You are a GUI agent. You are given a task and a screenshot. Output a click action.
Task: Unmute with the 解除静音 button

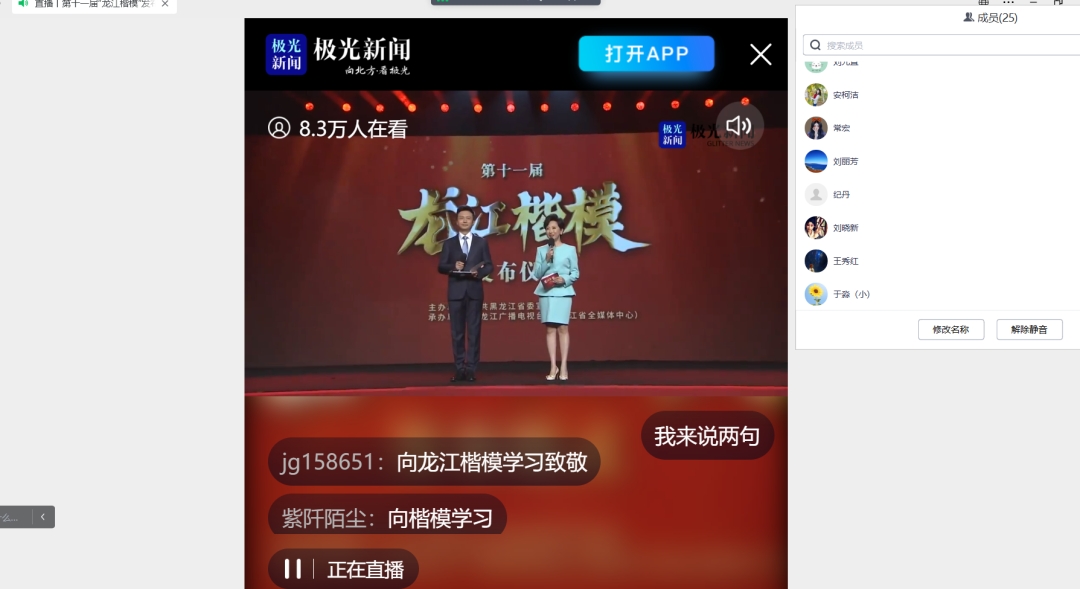(x=1029, y=329)
